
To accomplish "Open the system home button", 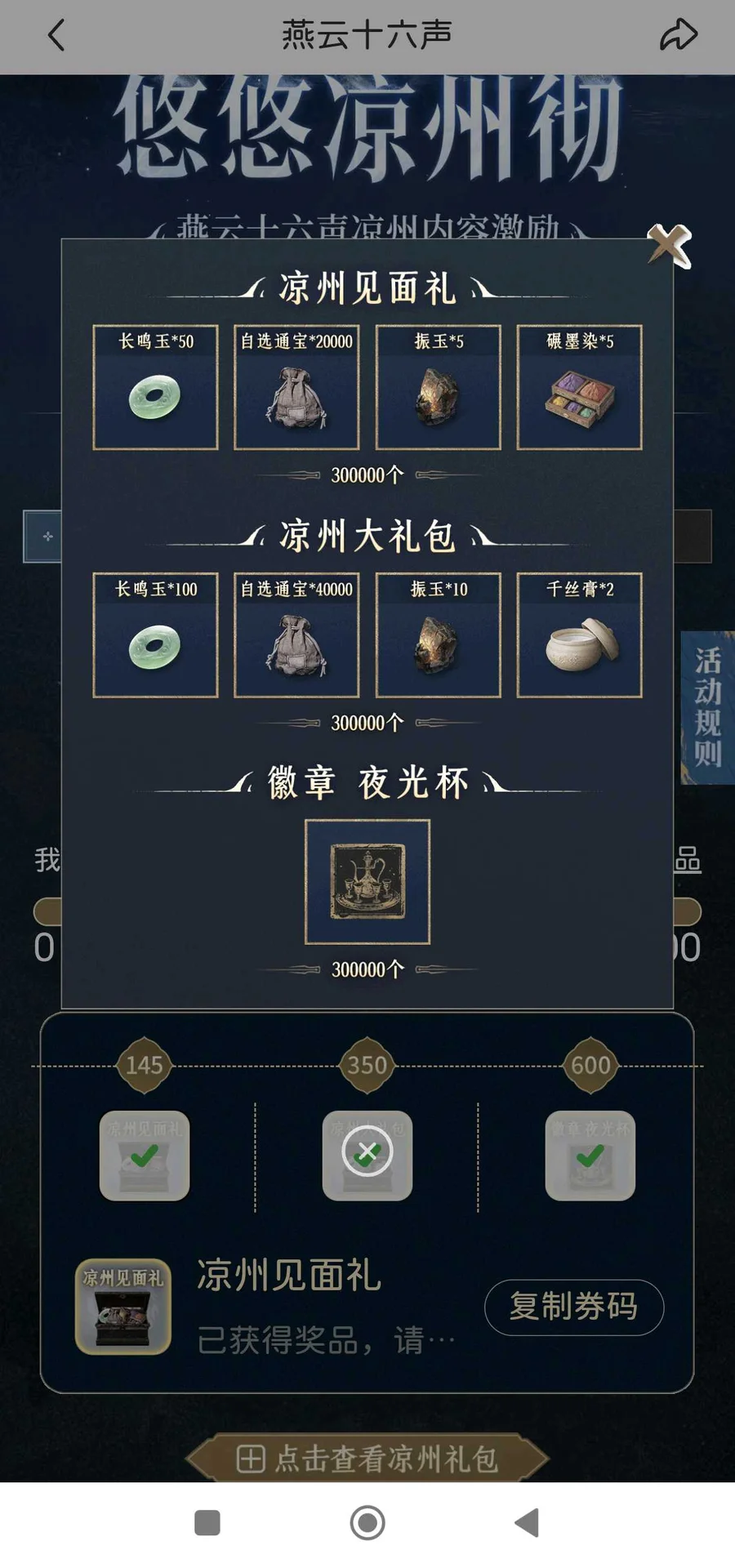I will [367, 1523].
